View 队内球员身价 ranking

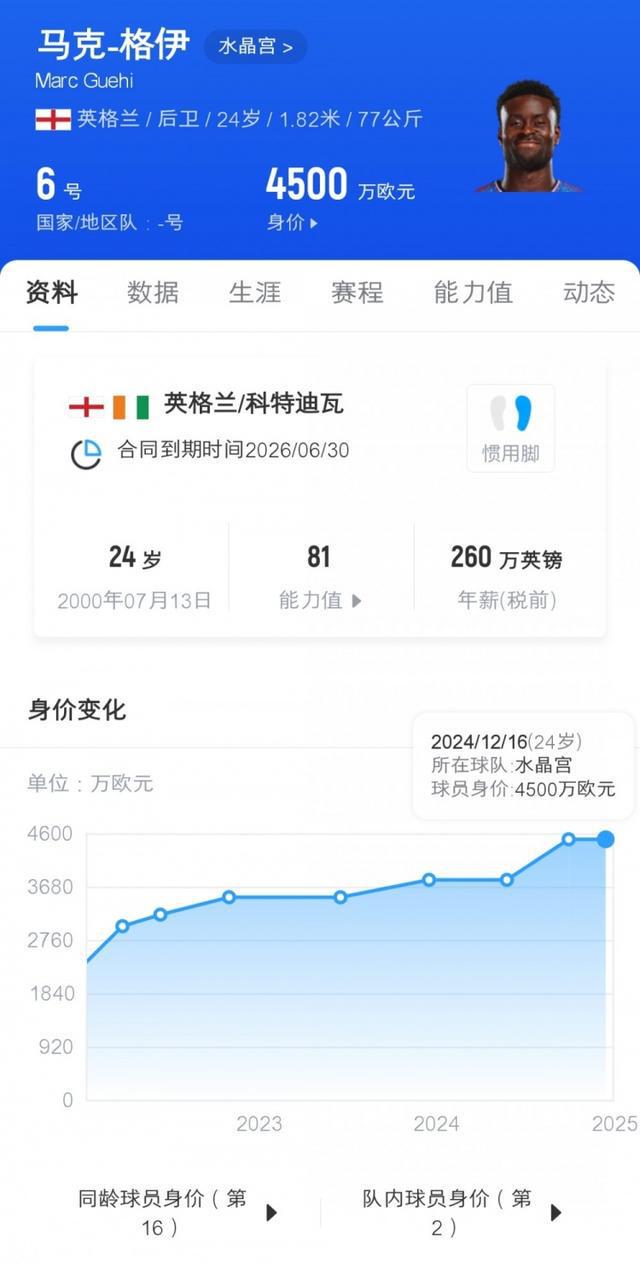(x=462, y=1212)
